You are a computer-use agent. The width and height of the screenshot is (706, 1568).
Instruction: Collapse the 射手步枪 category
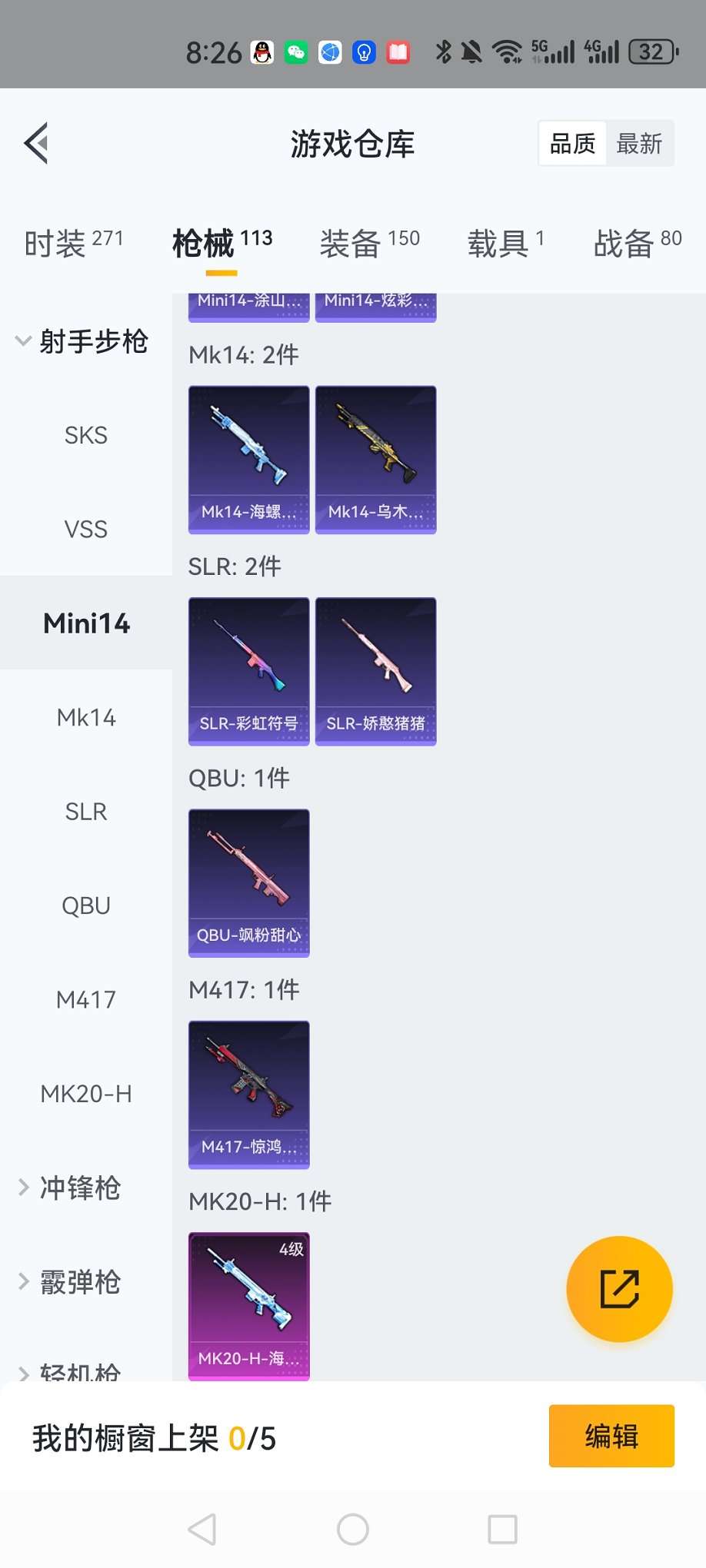click(83, 341)
